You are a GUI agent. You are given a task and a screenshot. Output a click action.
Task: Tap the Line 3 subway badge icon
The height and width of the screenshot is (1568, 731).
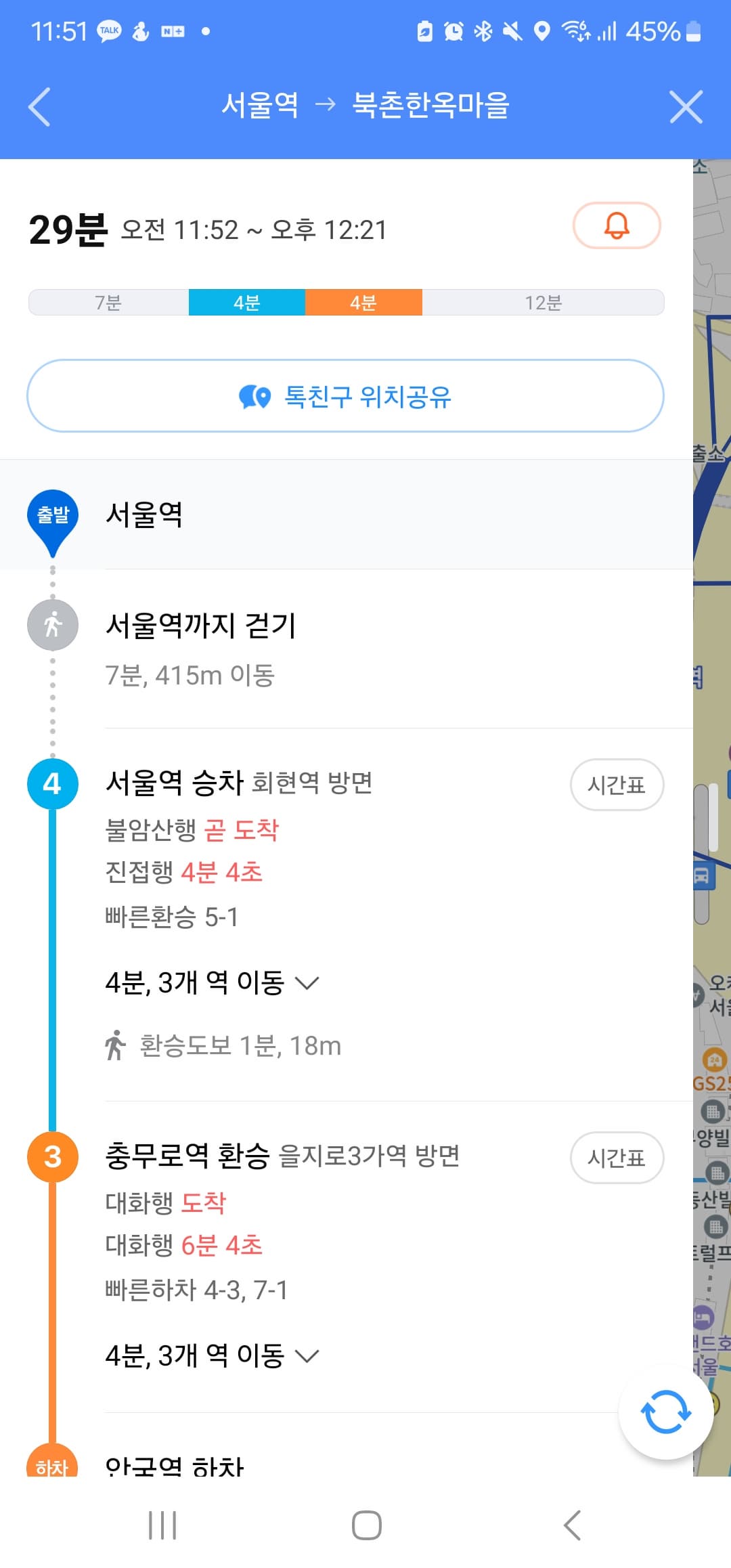tap(52, 1157)
